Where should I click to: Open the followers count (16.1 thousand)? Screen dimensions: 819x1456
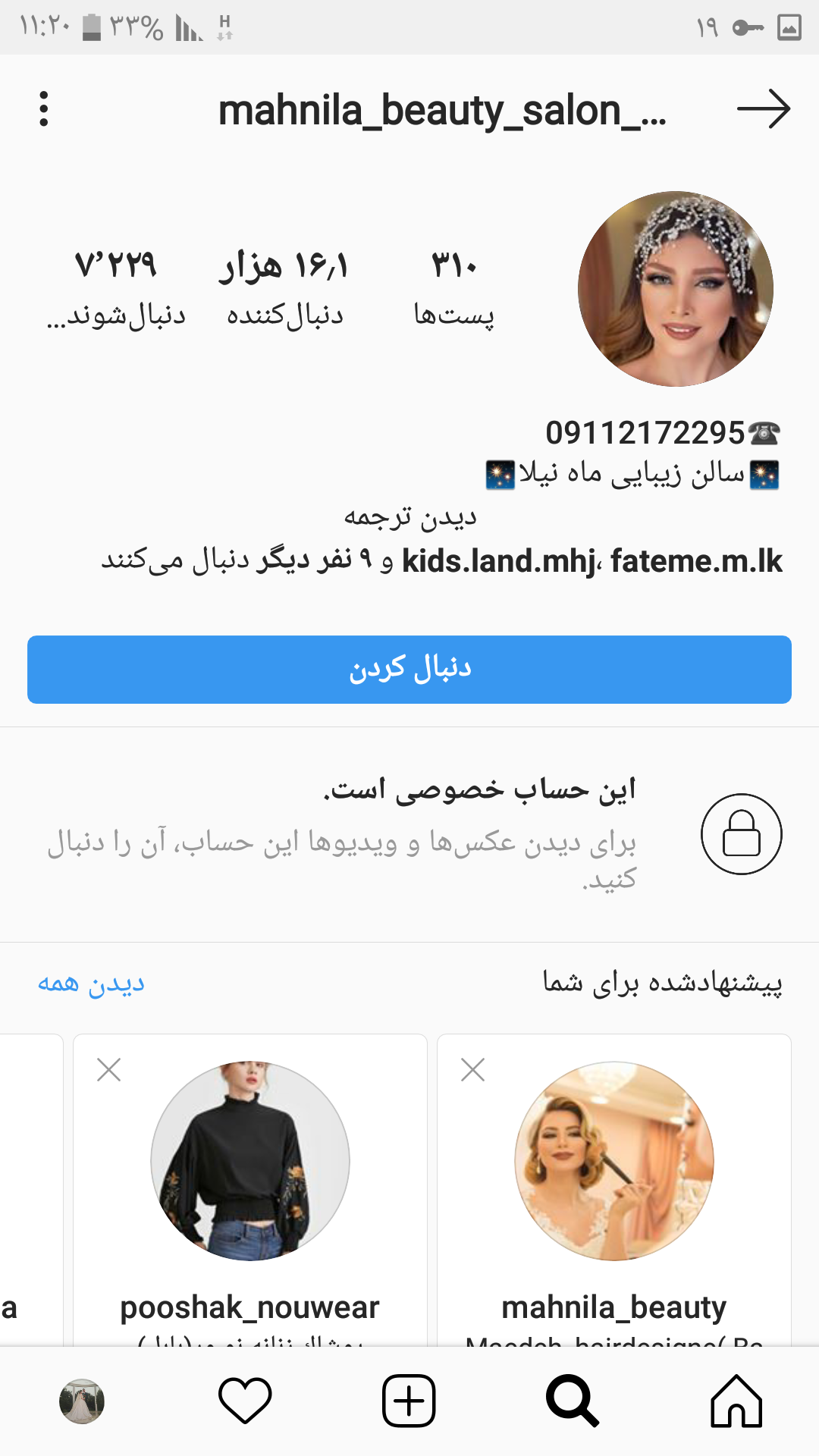click(284, 288)
